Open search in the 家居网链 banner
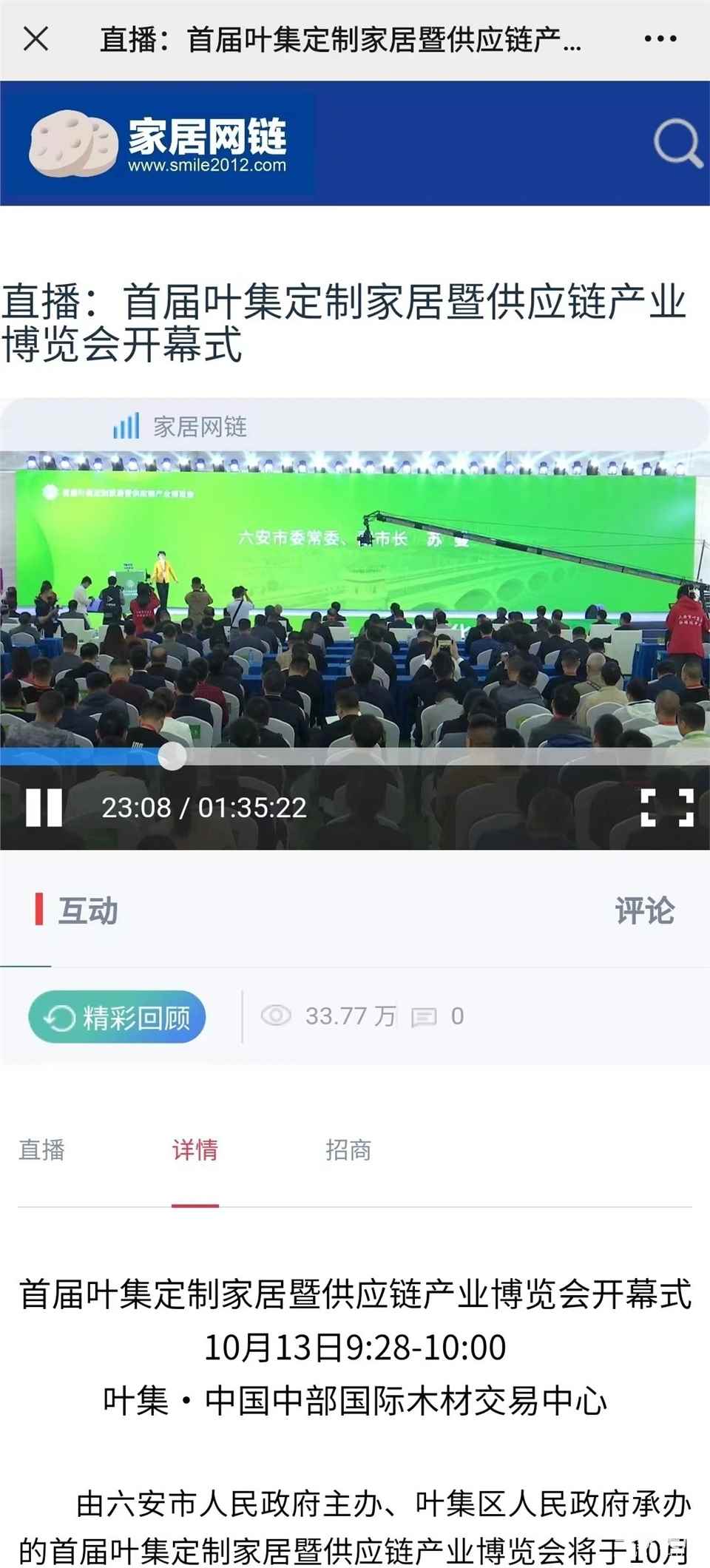 pos(677,143)
